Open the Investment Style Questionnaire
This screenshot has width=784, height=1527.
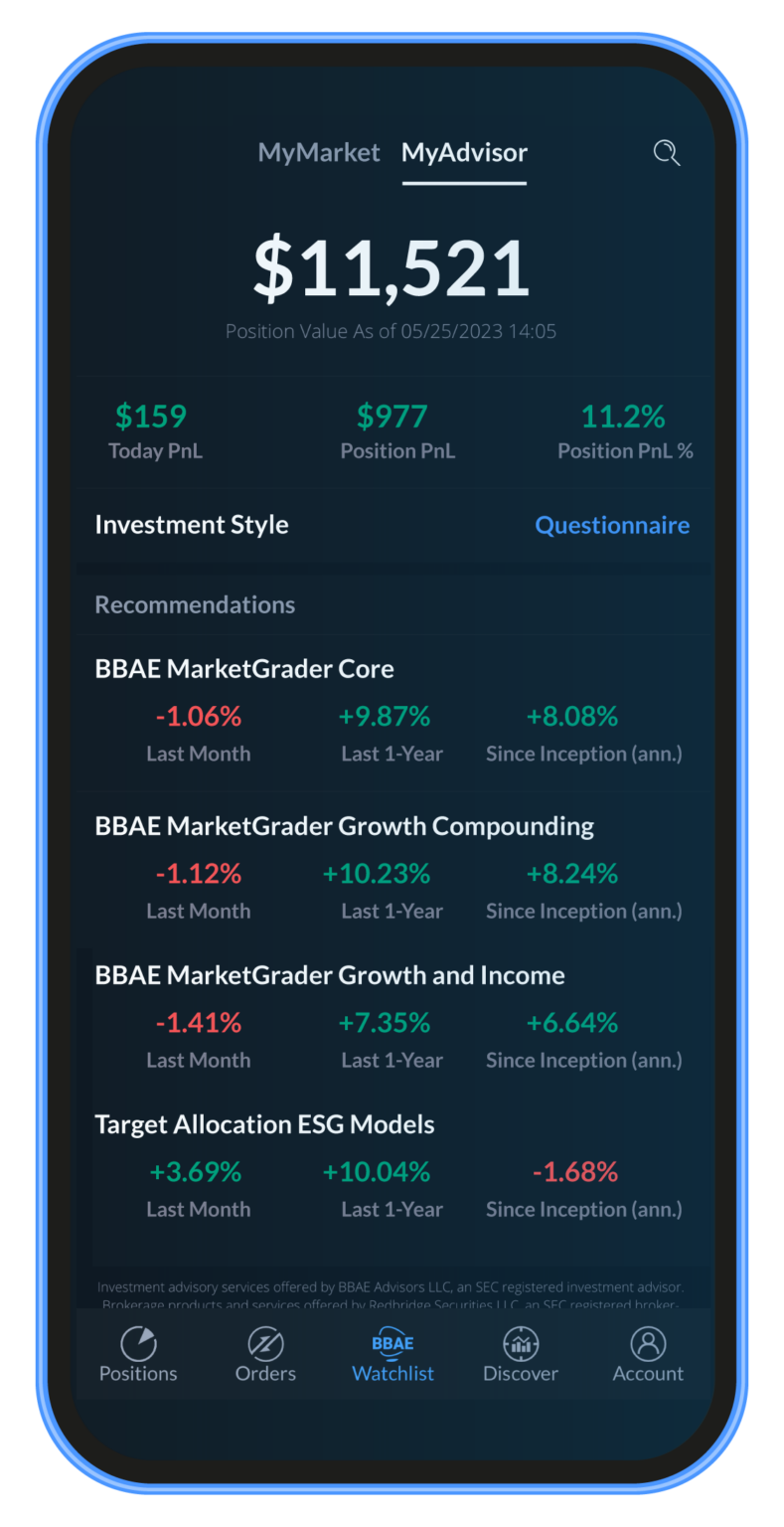click(x=612, y=525)
